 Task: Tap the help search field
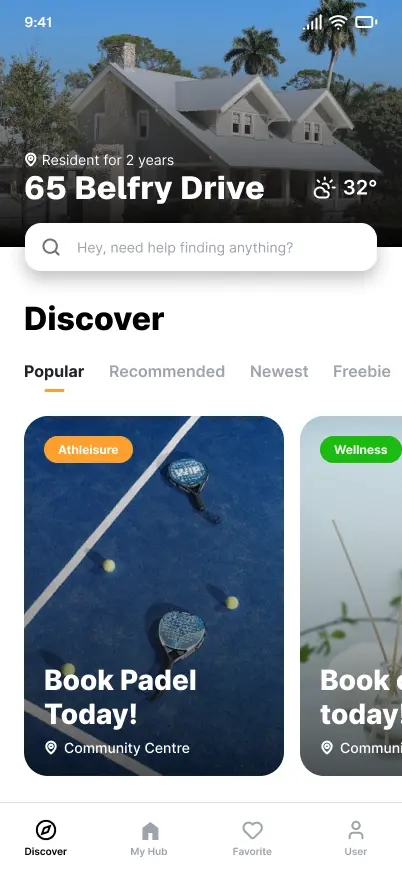(x=201, y=247)
